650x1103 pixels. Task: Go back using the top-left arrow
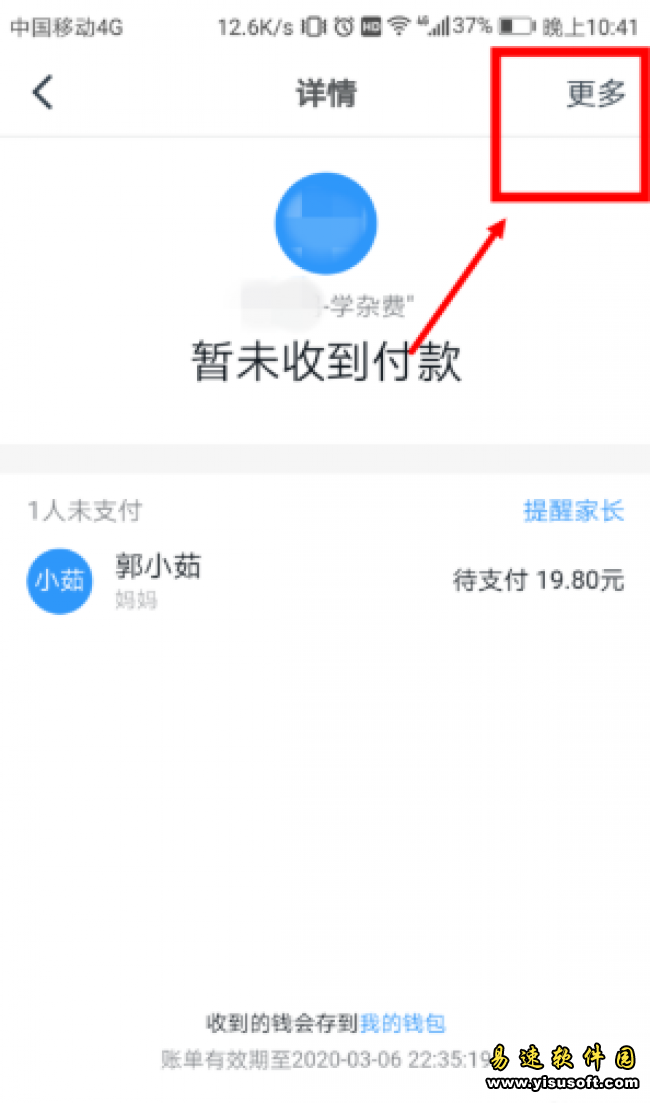pos(42,93)
